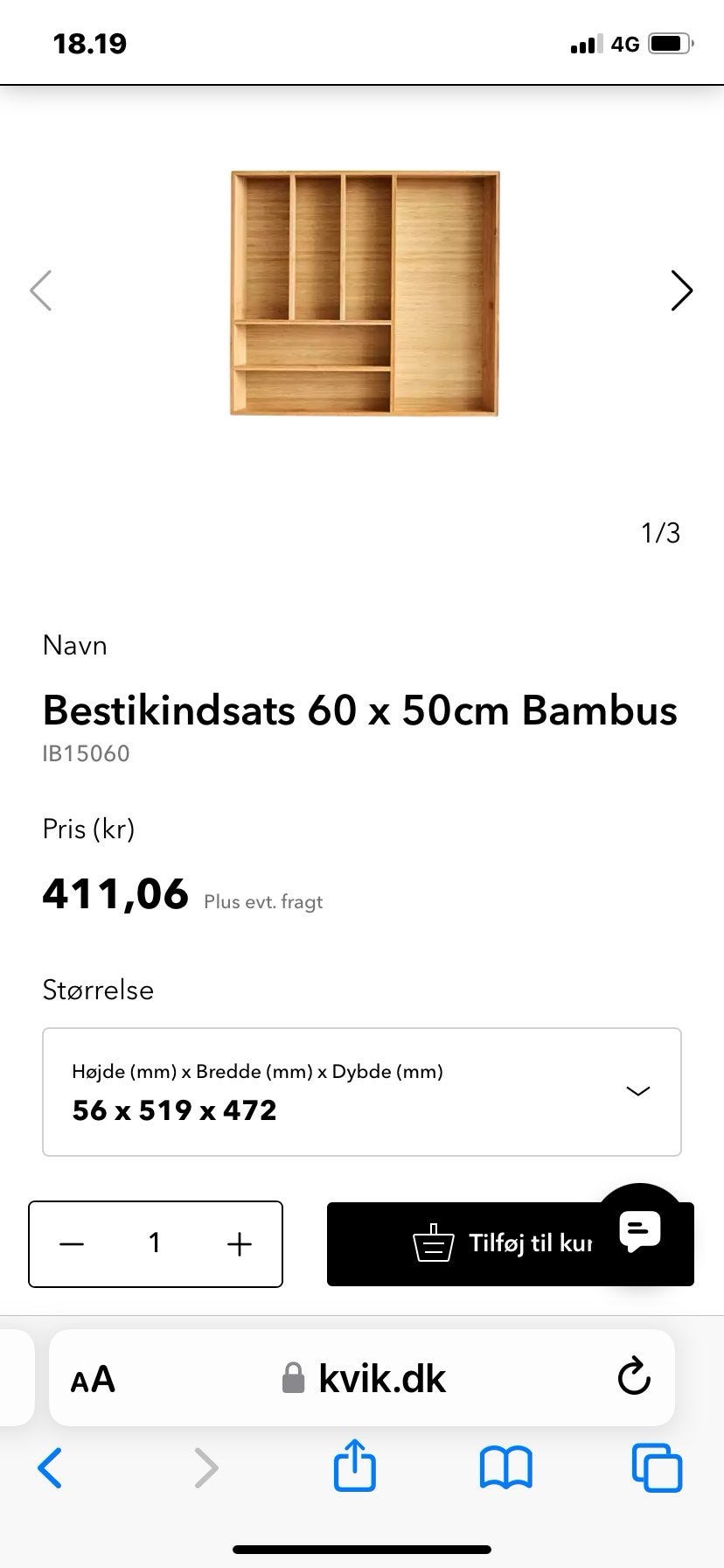Decrease quantity with the minus control

pyautogui.click(x=72, y=1242)
